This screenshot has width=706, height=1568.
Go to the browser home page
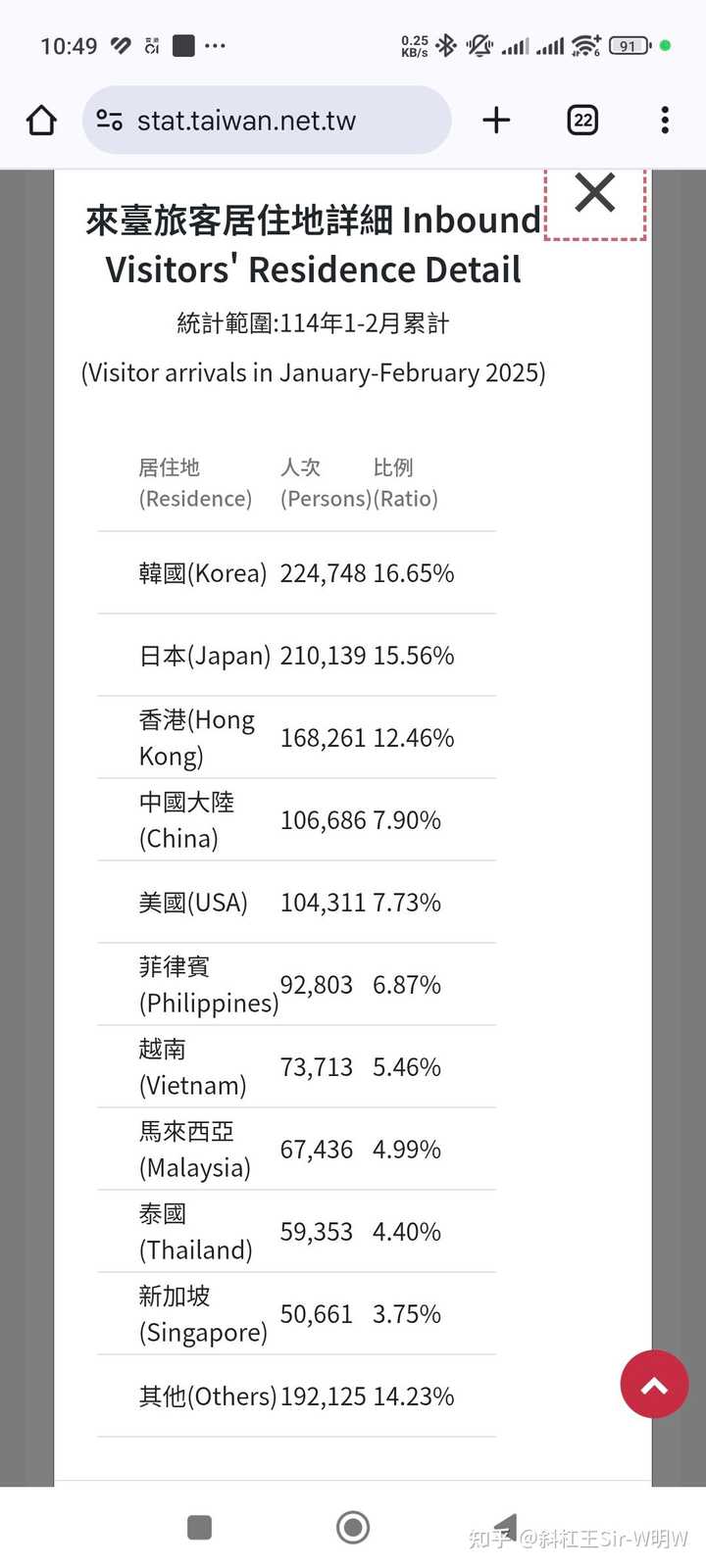[x=41, y=121]
